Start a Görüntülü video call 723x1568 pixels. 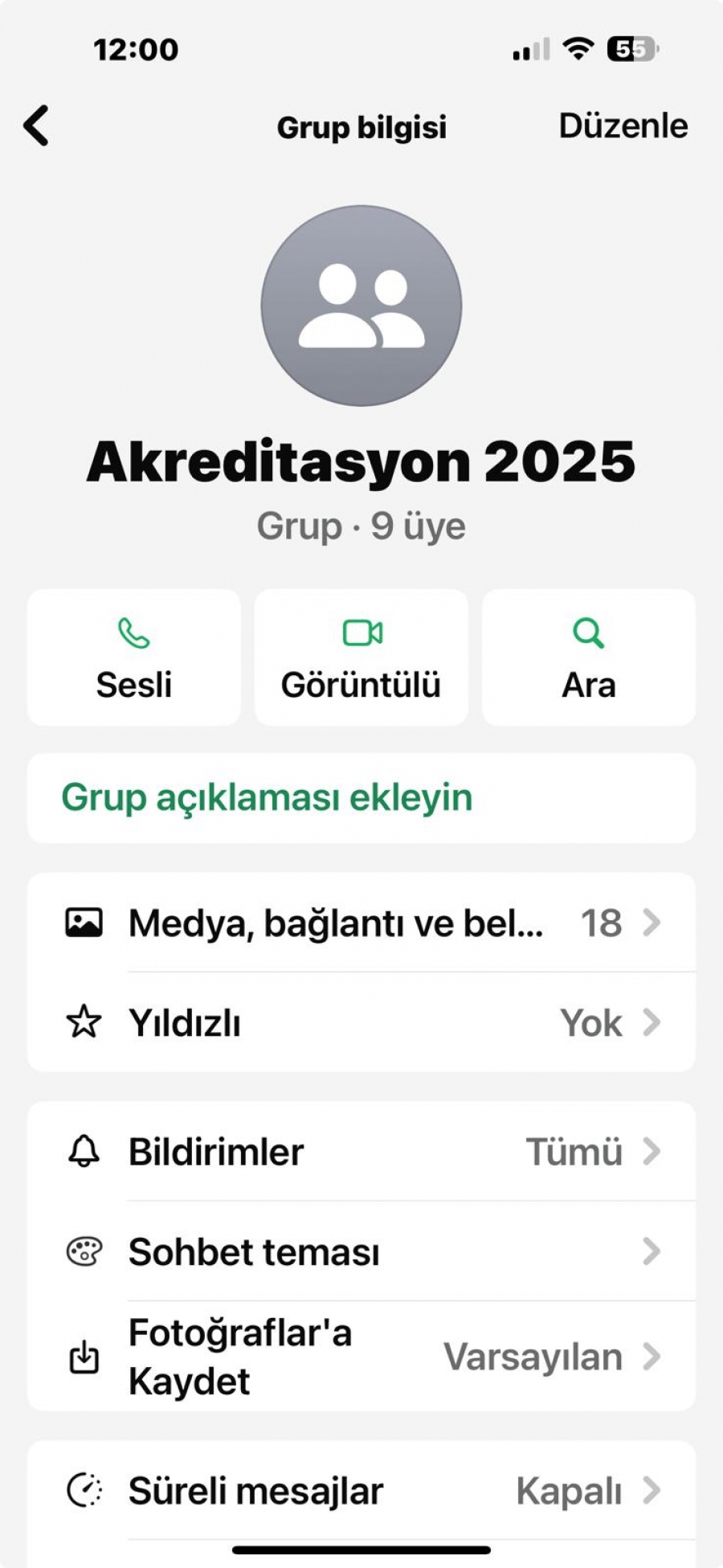(x=361, y=657)
